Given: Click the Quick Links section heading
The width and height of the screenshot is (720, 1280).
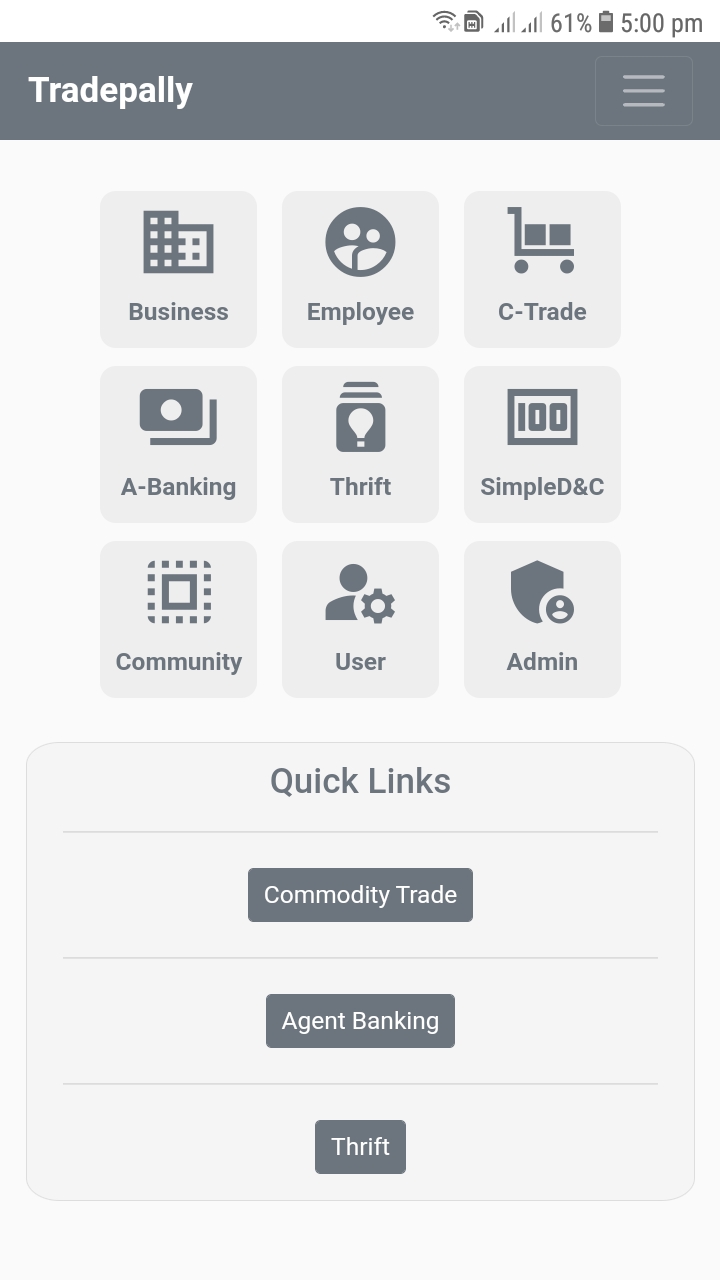Looking at the screenshot, I should pyautogui.click(x=360, y=781).
